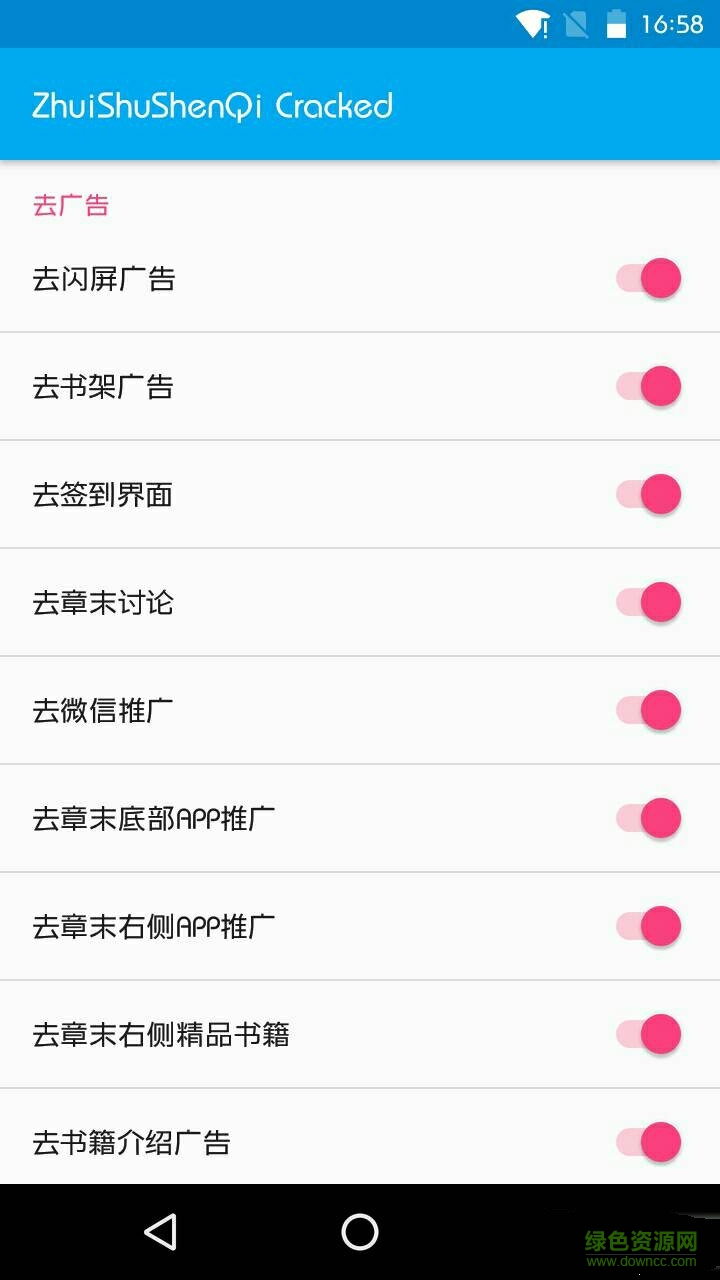Select the 去广告 section header
This screenshot has height=1280, width=720.
click(x=70, y=205)
